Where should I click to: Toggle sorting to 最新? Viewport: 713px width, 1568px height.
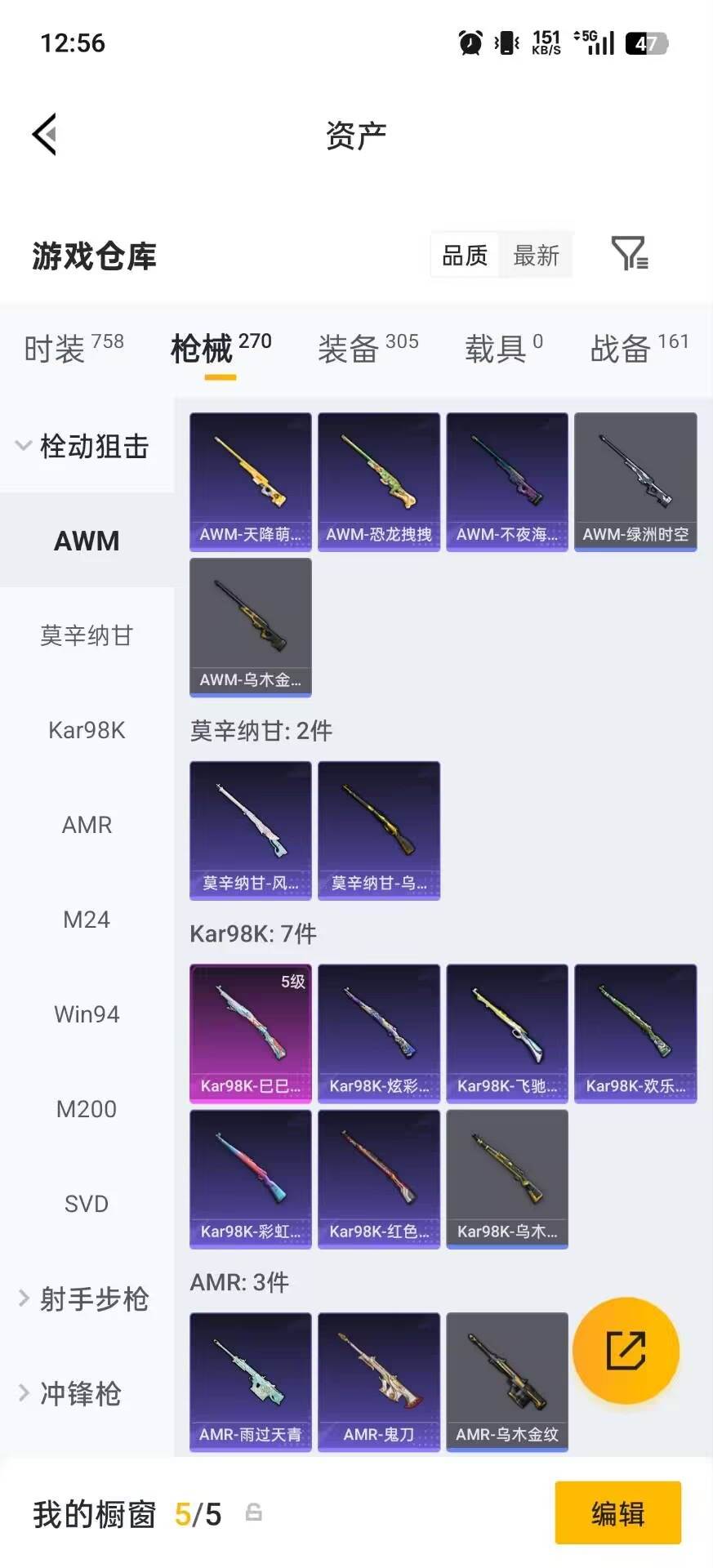tap(536, 255)
